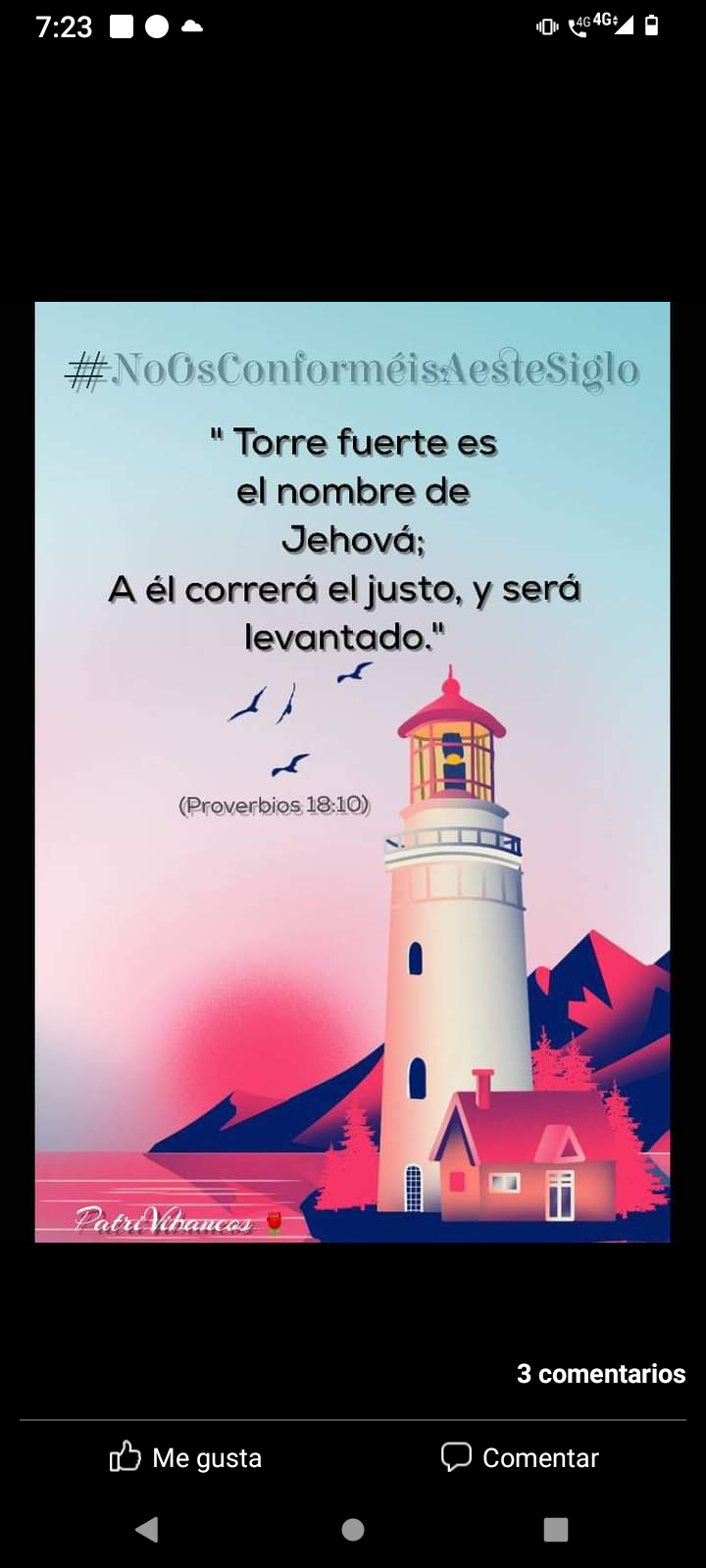Tap the vibrate mode icon in status bar

[545, 26]
